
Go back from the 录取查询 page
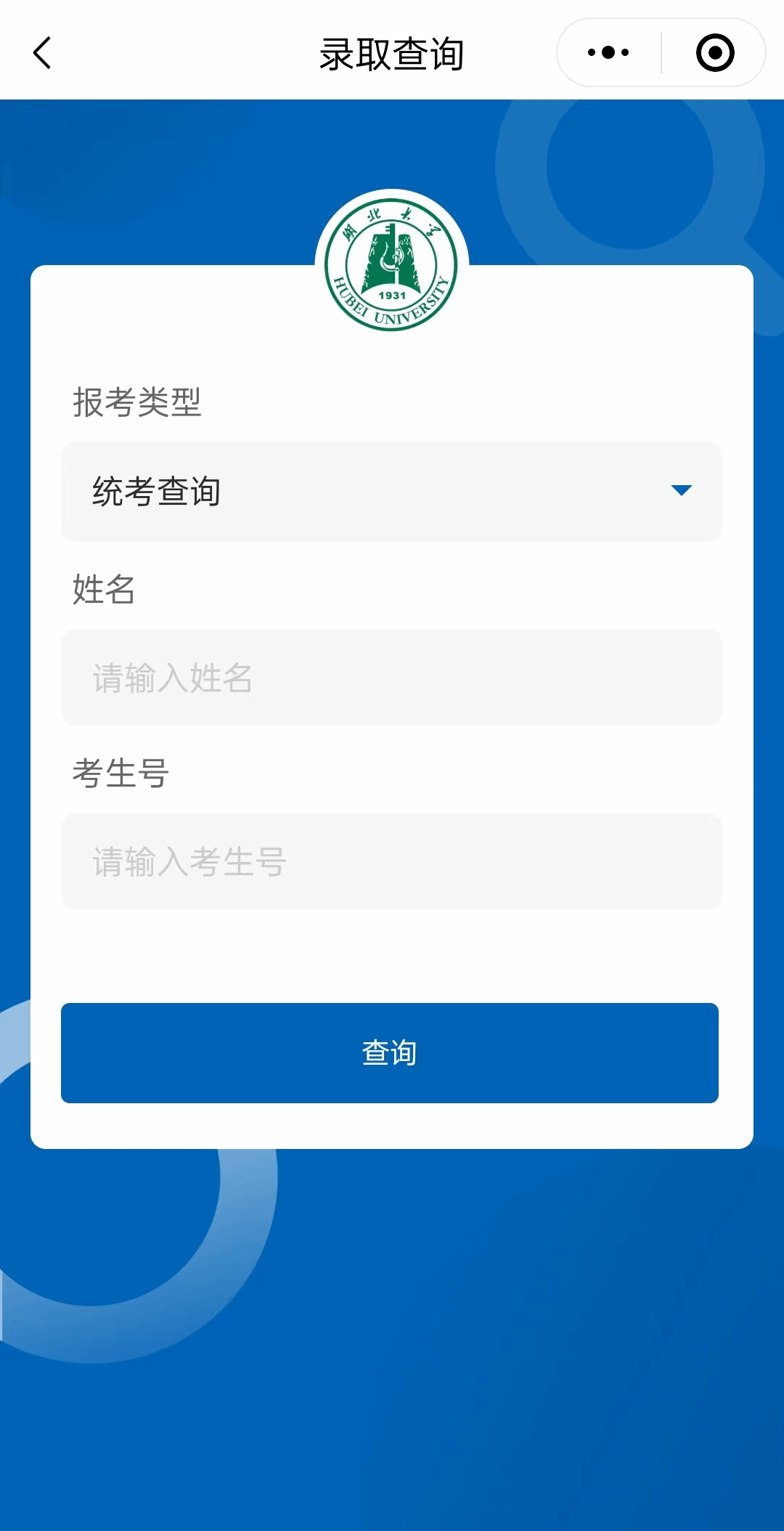tap(42, 53)
